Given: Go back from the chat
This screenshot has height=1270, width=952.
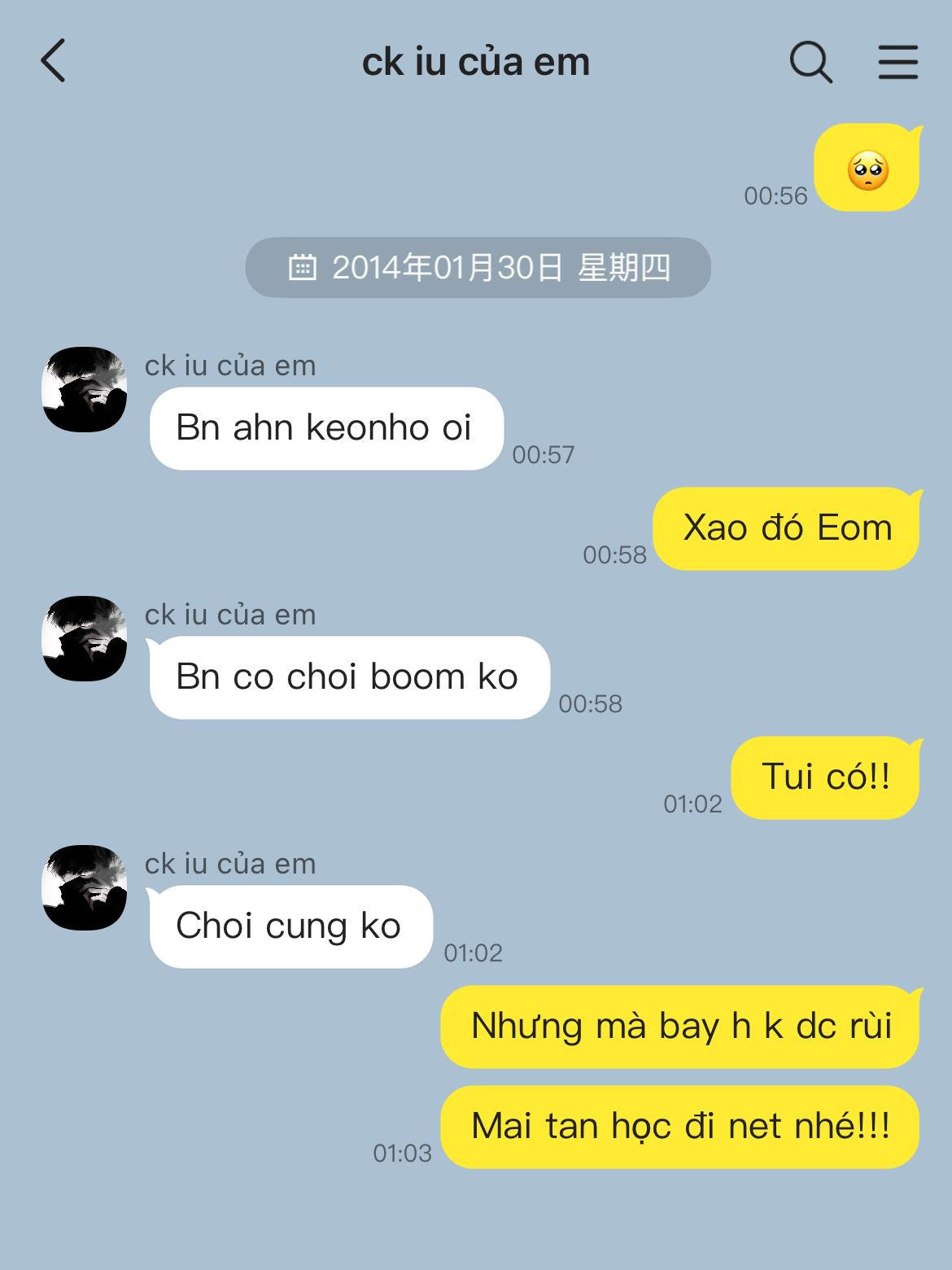Looking at the screenshot, I should point(54,61).
